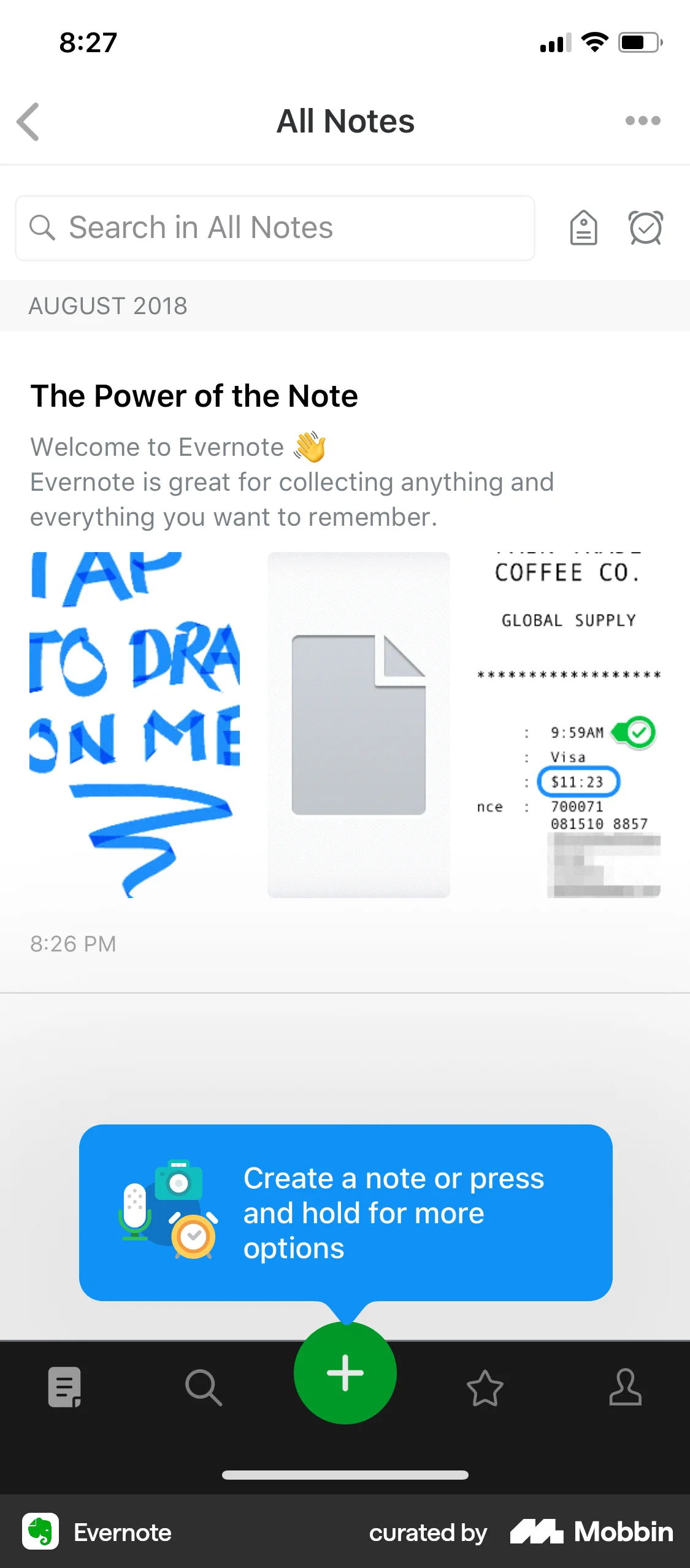Tap the Evernote logo in bottom banner
Screen dimensions: 690x1568
42,1531
